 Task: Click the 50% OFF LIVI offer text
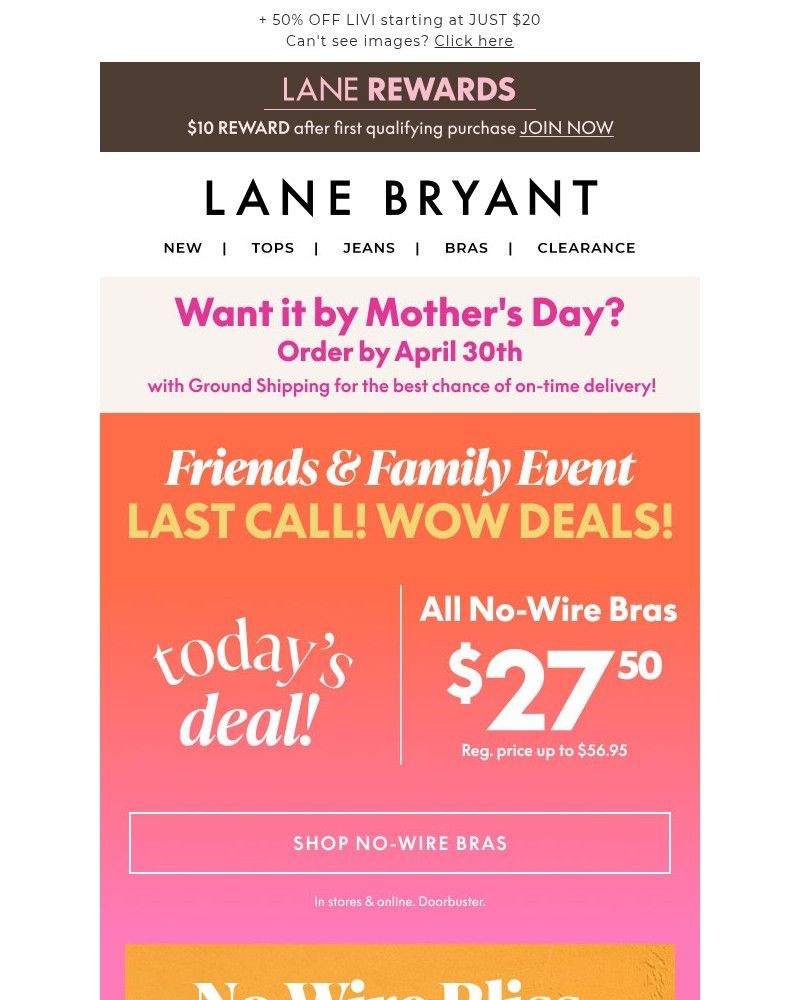(x=398, y=19)
